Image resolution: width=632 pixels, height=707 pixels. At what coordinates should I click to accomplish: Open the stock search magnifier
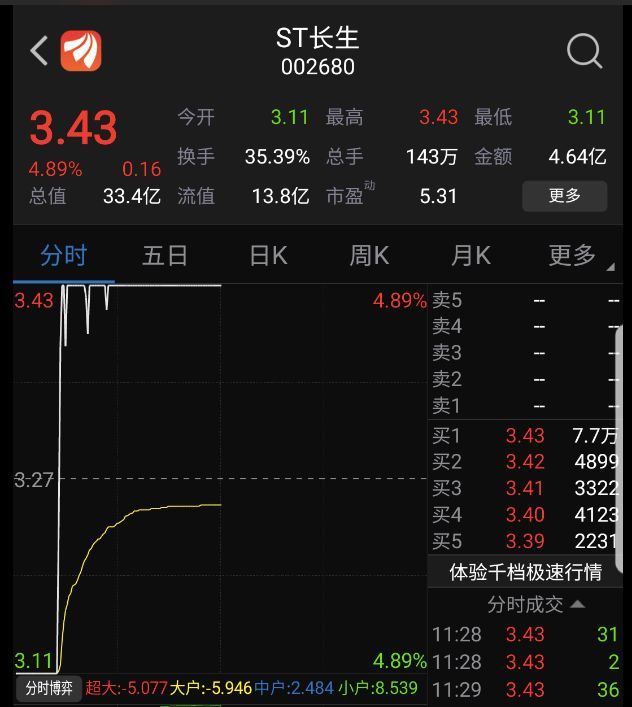point(584,51)
